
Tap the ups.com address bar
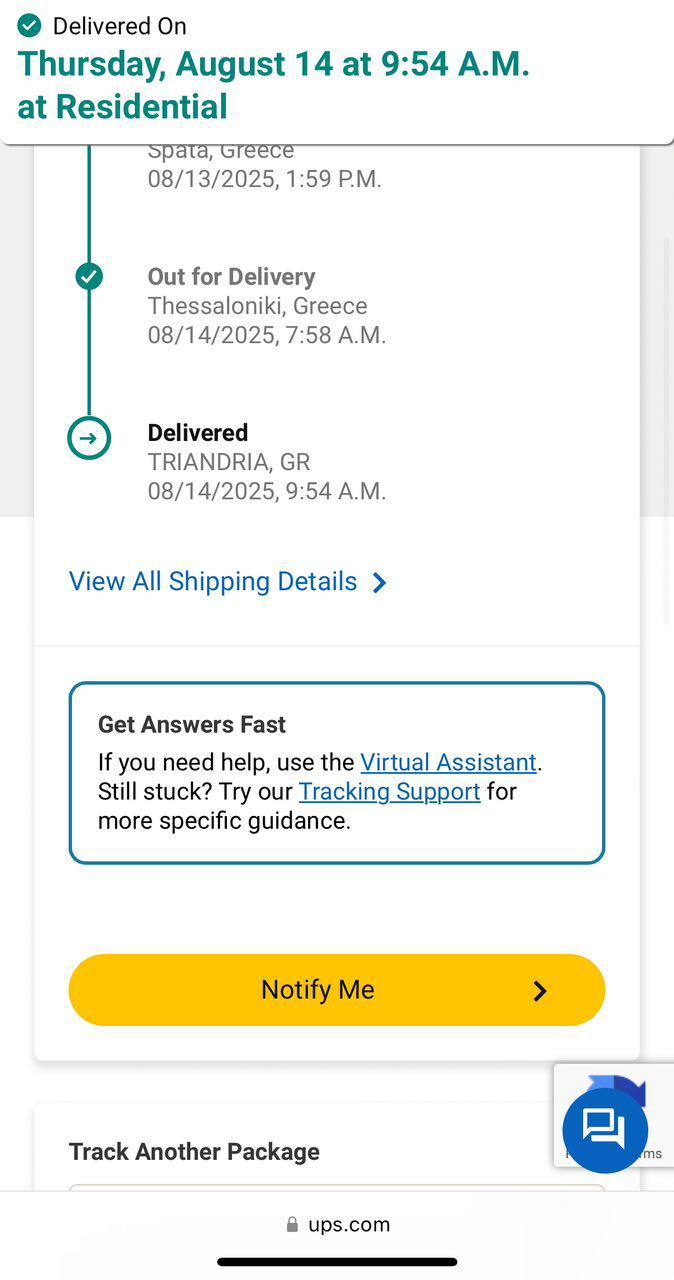[337, 1224]
